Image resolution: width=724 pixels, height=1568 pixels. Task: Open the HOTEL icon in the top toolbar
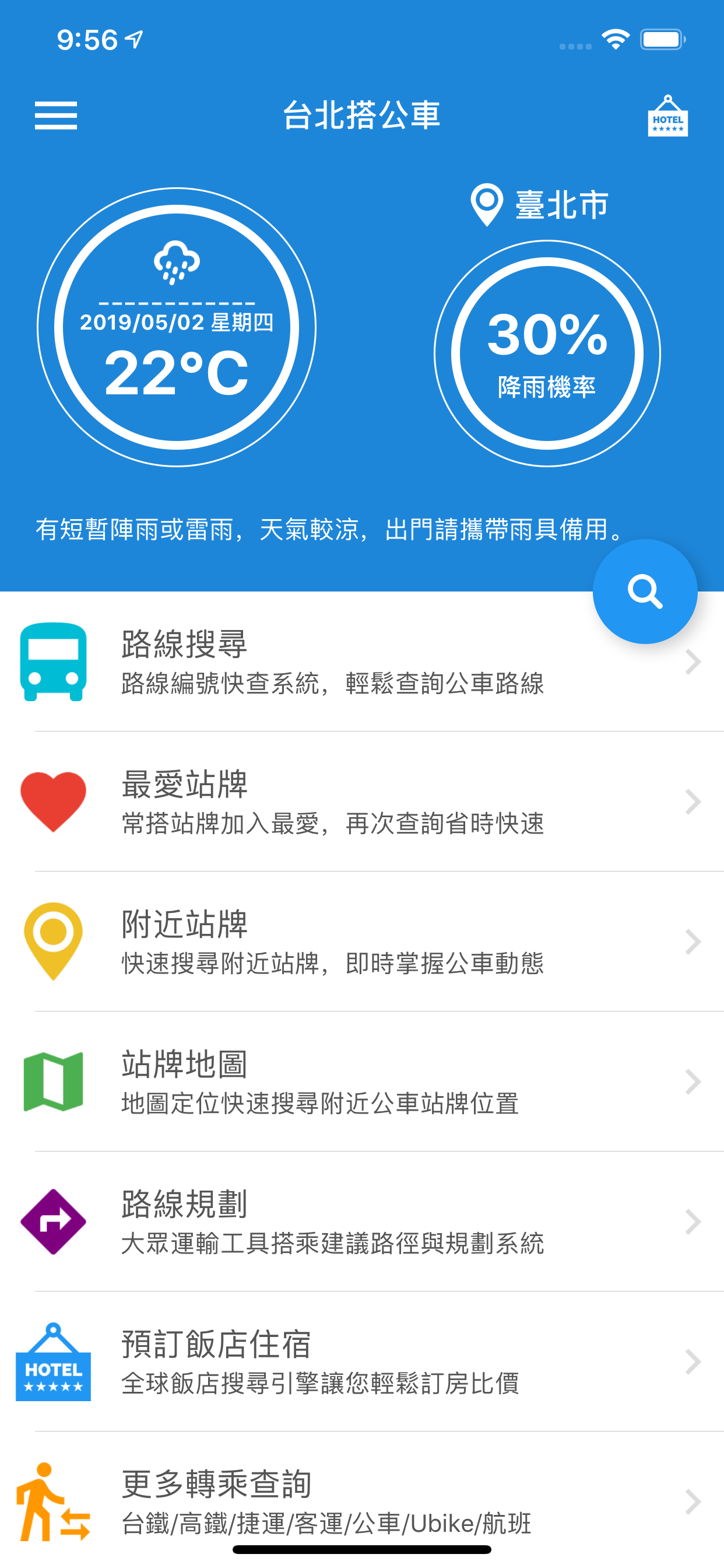pyautogui.click(x=667, y=117)
